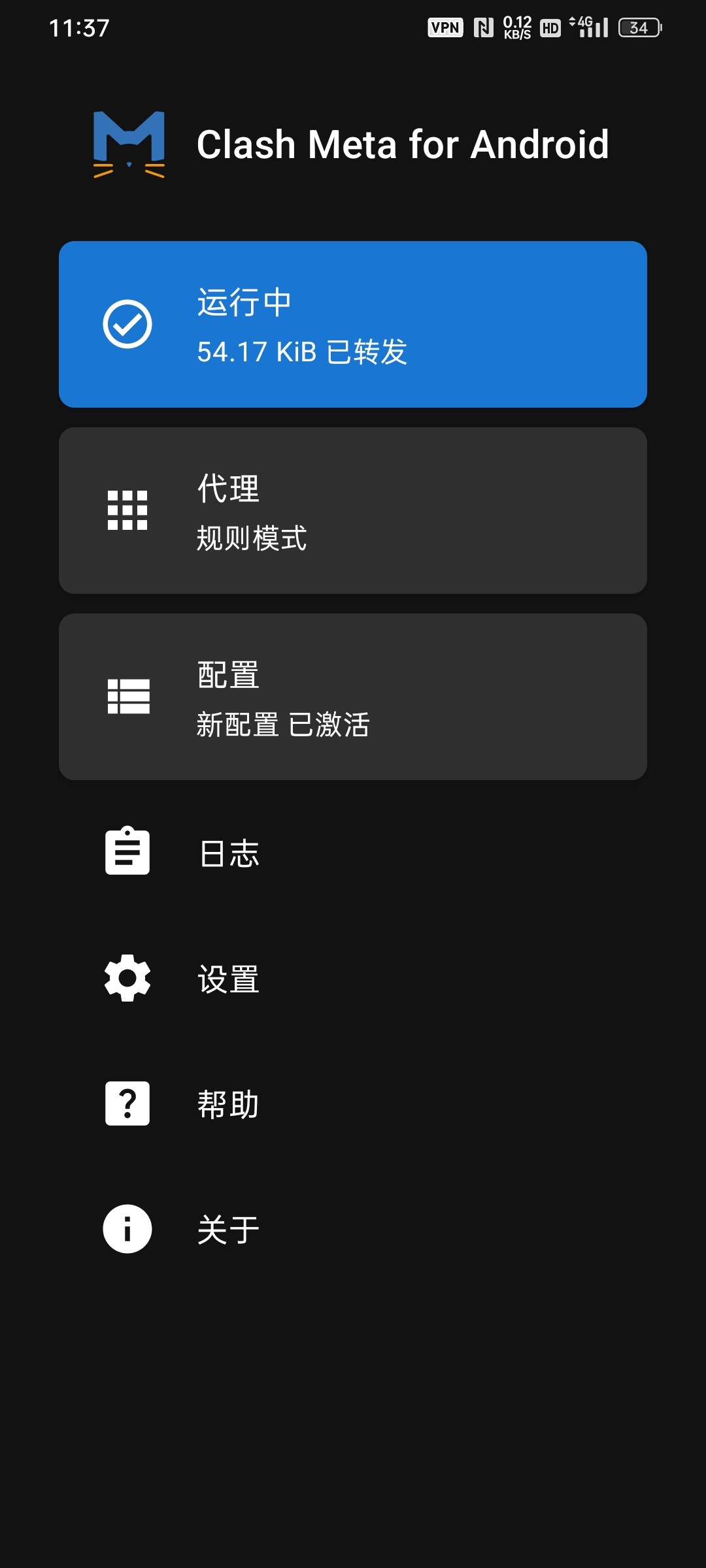Tap the question mark help icon
Screen dimensions: 706x1568
point(127,1103)
